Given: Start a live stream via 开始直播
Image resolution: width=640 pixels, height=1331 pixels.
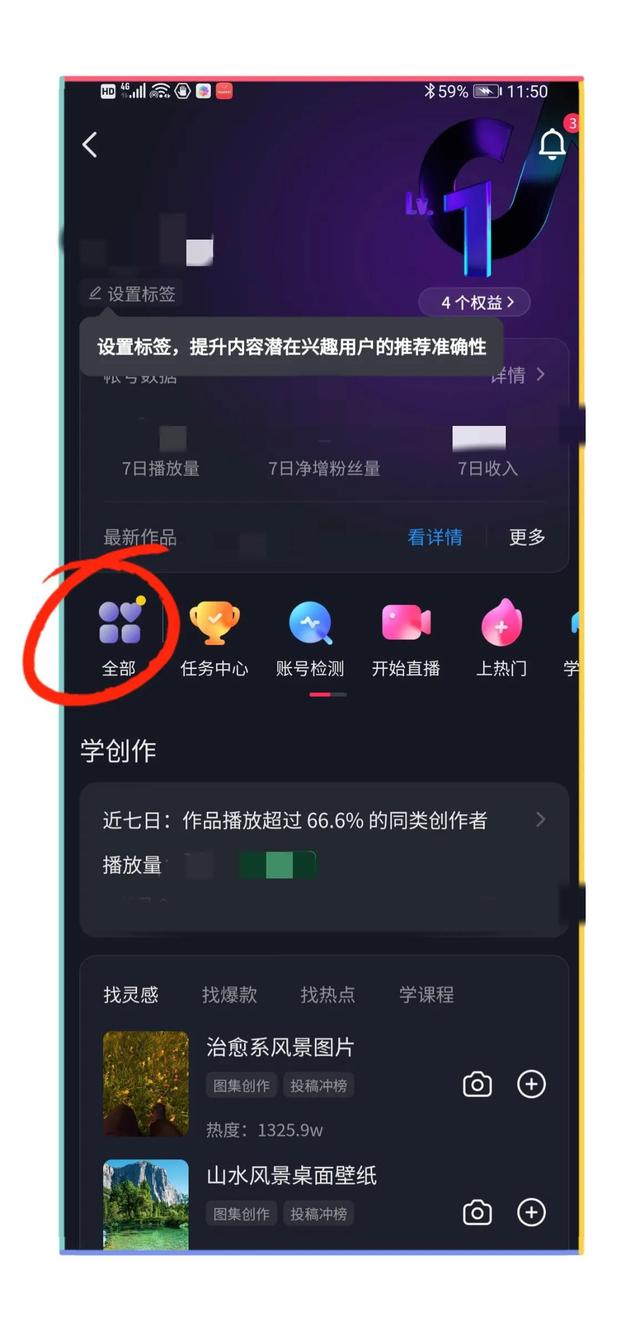Looking at the screenshot, I should coord(406,638).
